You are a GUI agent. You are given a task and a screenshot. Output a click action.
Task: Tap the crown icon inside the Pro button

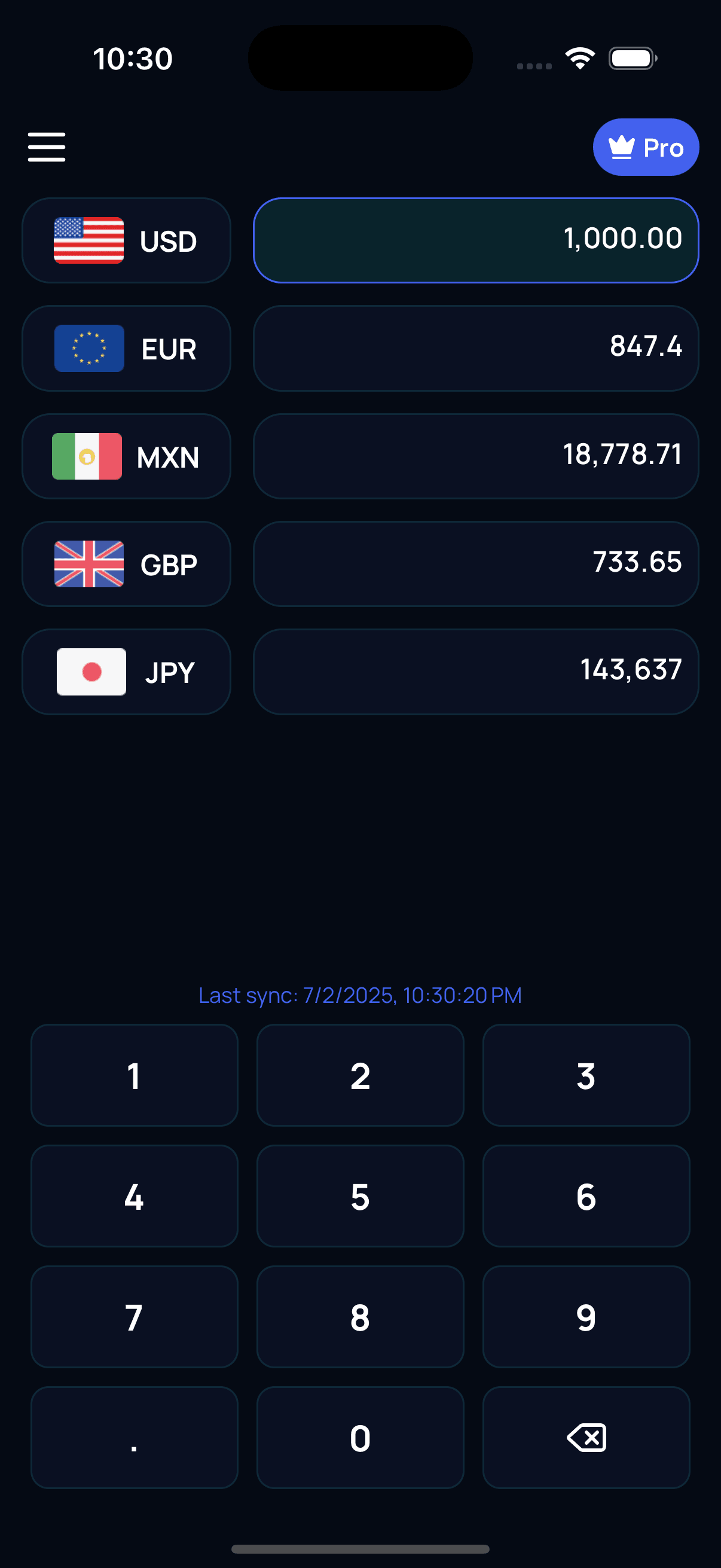(x=621, y=147)
